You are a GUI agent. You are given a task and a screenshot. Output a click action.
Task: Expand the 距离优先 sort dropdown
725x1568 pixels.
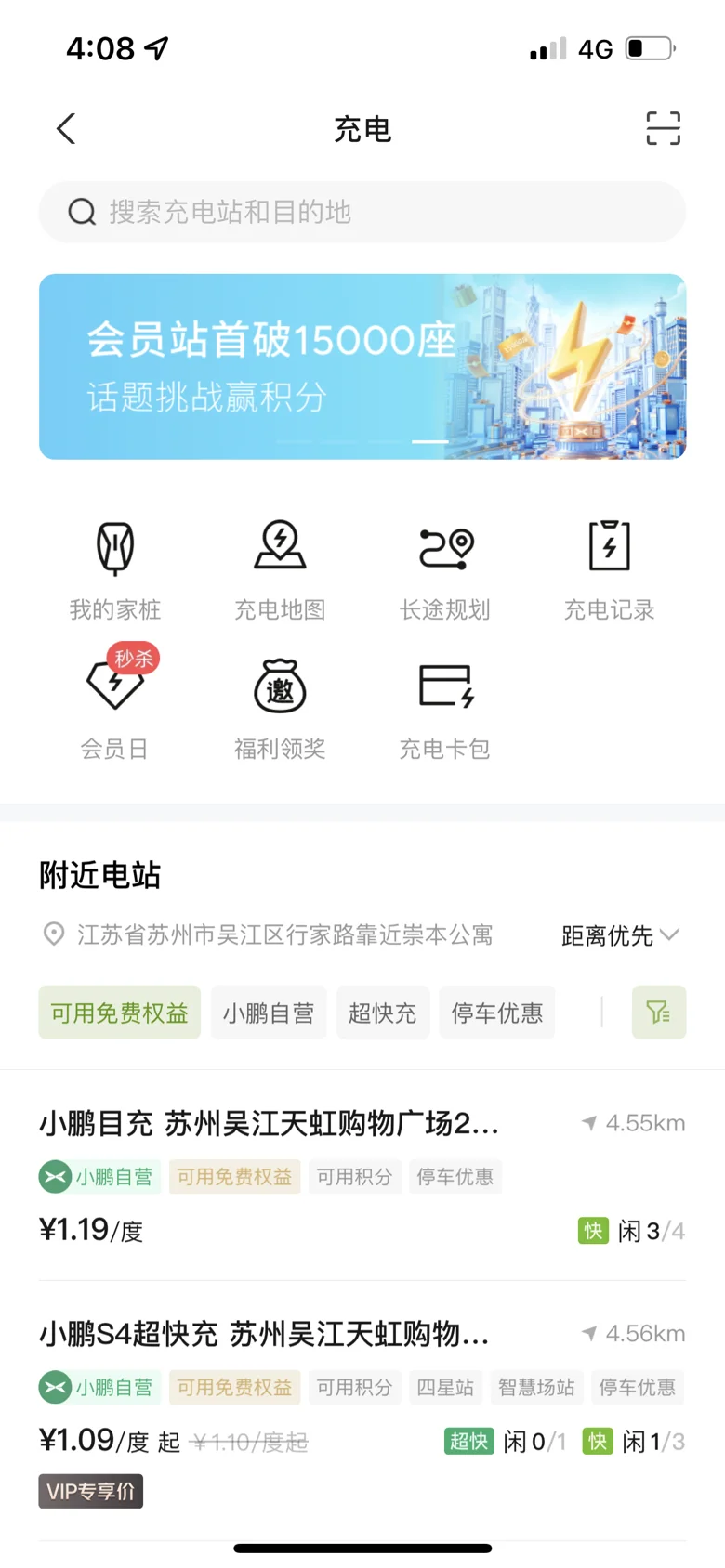click(620, 935)
